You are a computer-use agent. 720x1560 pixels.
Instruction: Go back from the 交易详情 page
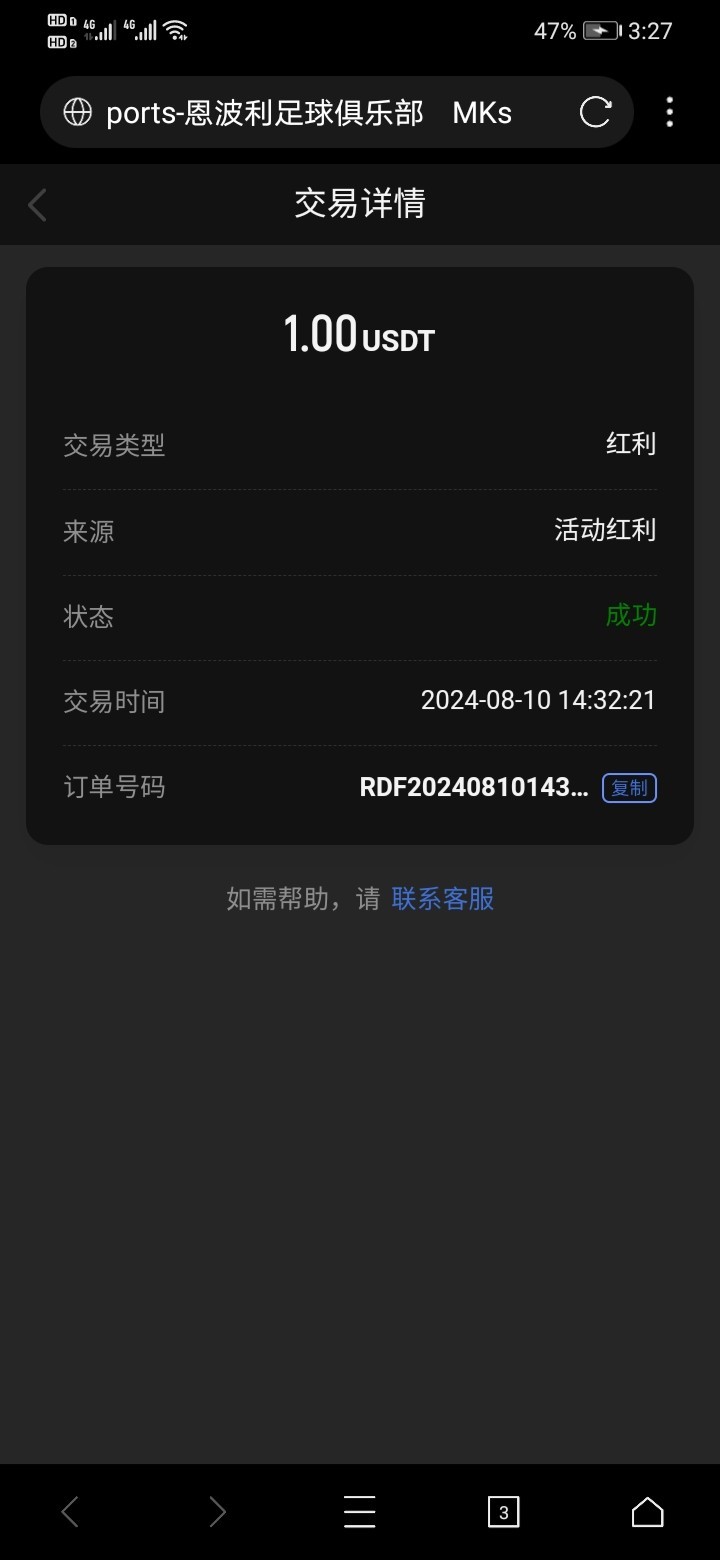point(38,205)
